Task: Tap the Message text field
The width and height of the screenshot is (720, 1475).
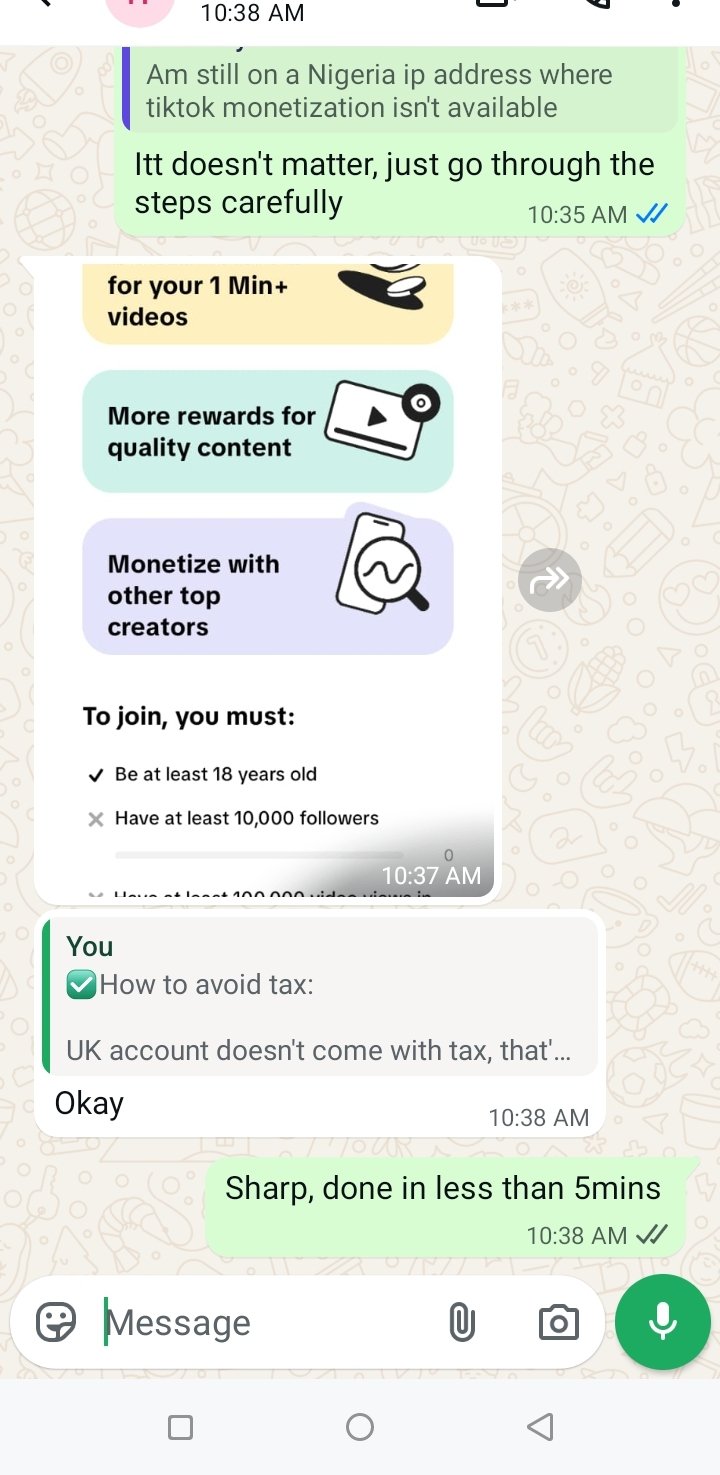Action: click(270, 1323)
